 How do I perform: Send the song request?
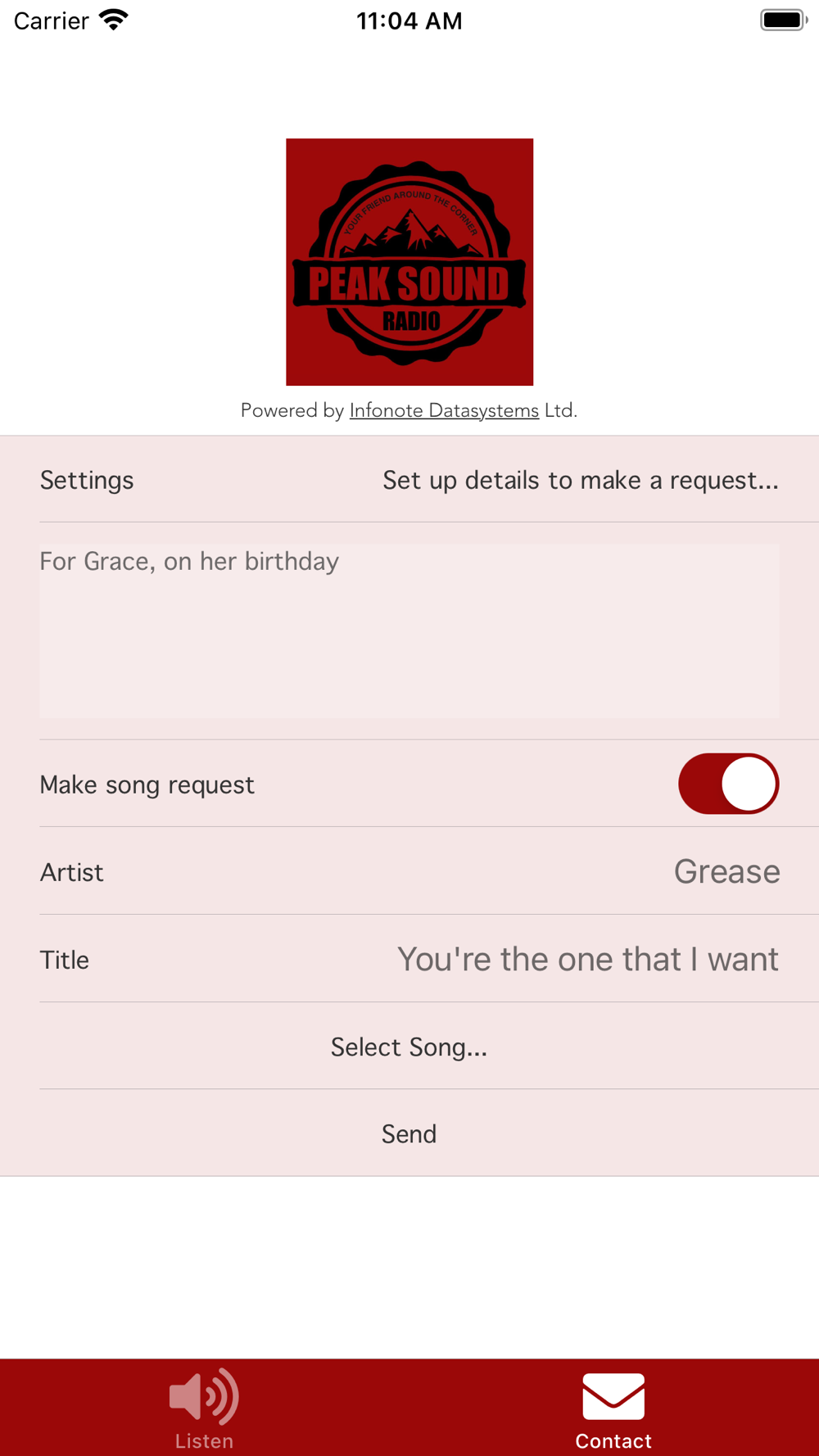coord(409,1133)
